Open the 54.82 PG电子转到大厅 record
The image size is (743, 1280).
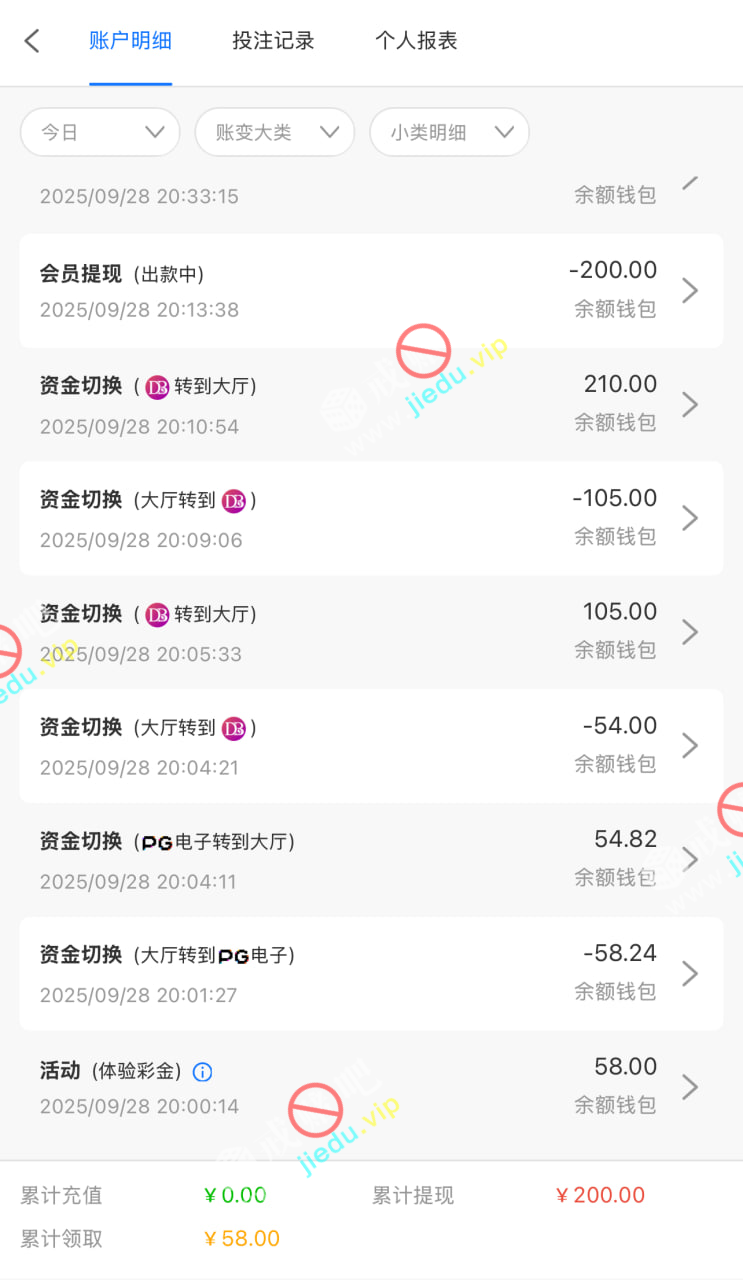point(371,860)
